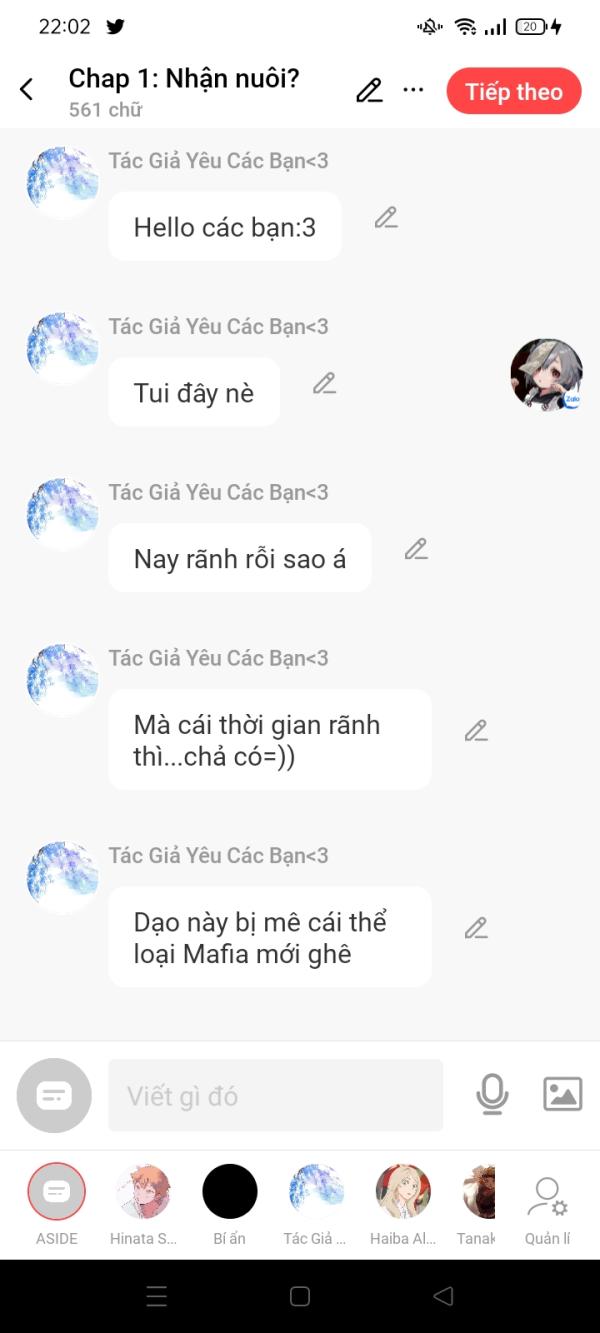This screenshot has width=600, height=1333.
Task: Open the three-dot overflow menu
Action: coord(413,90)
